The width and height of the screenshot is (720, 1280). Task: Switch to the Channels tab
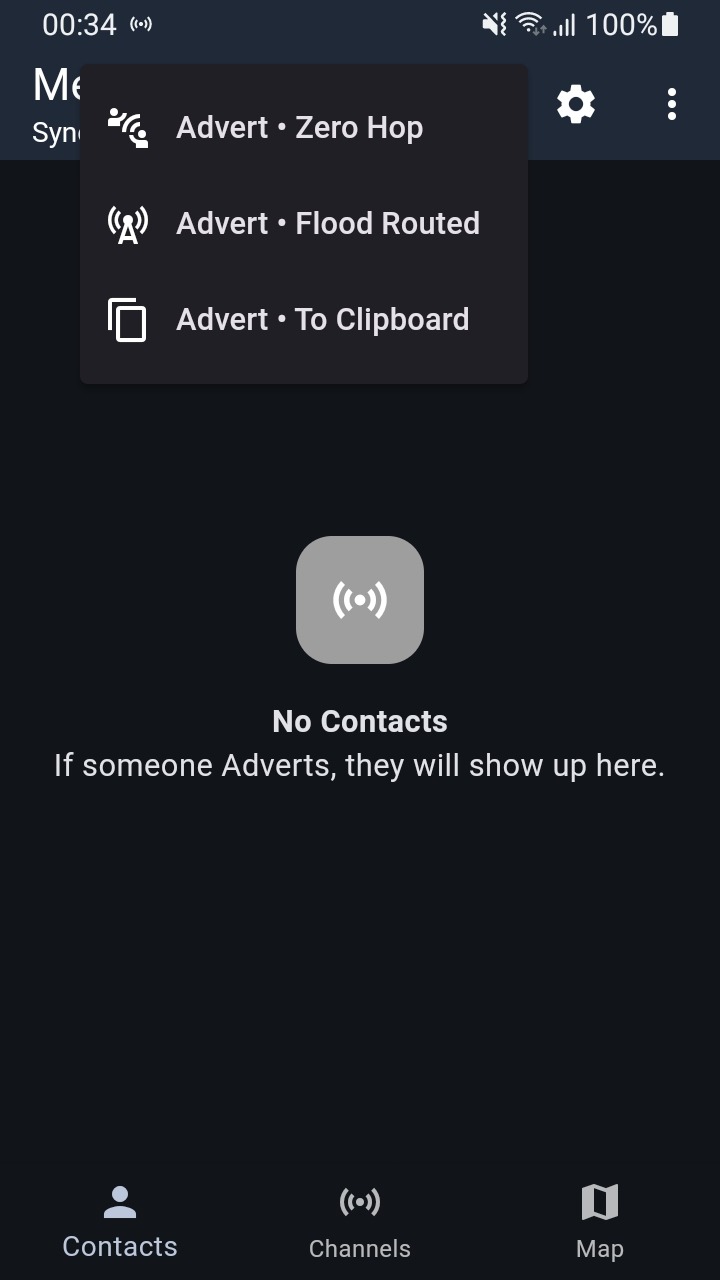[360, 1222]
